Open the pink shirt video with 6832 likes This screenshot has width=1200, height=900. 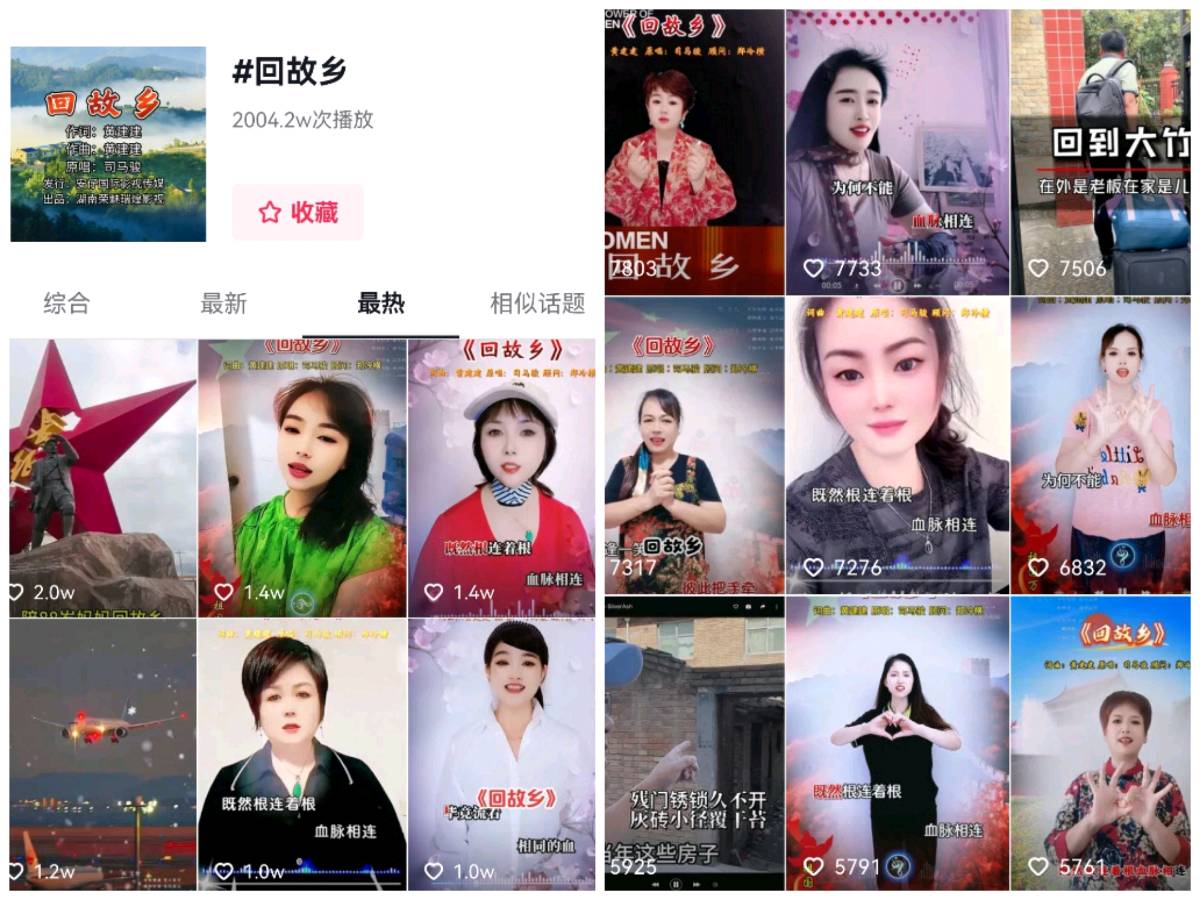pos(1105,445)
